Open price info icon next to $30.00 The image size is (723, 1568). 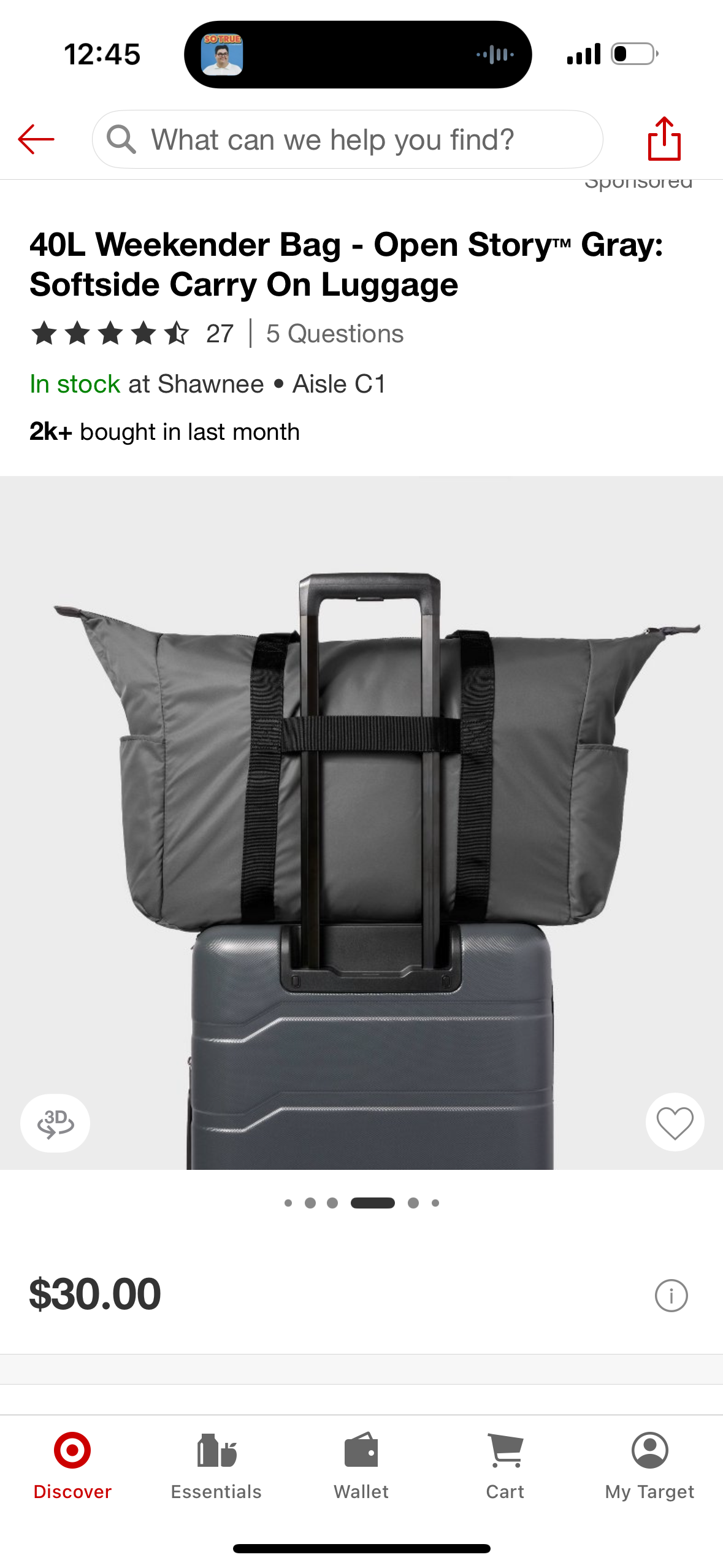coord(671,1296)
